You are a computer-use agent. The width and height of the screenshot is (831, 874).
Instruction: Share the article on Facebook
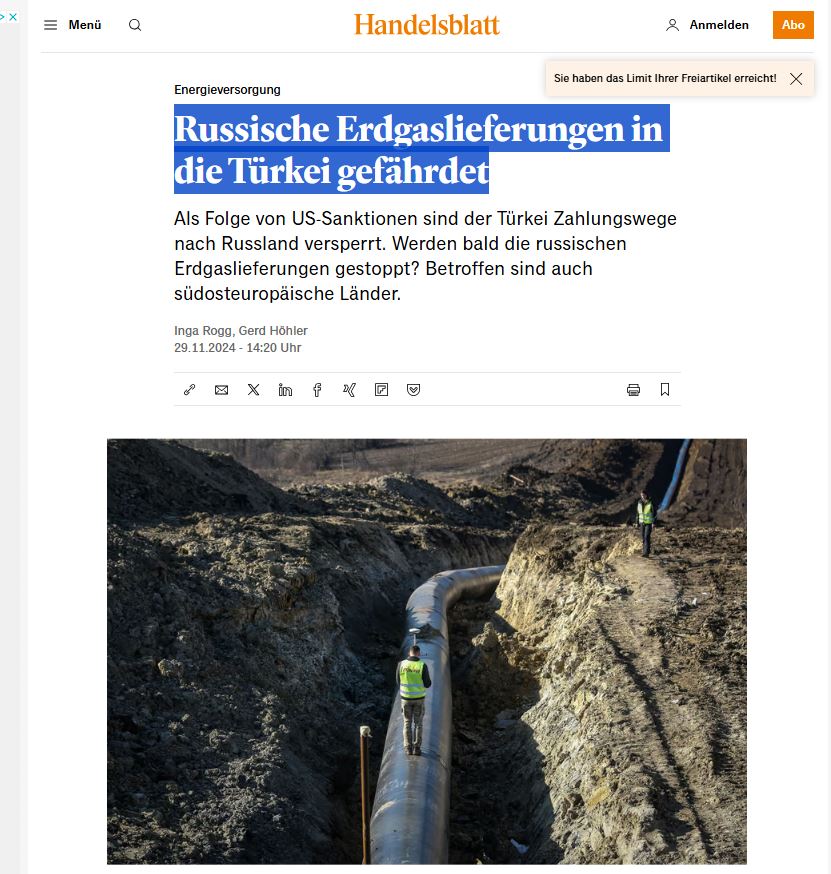317,390
